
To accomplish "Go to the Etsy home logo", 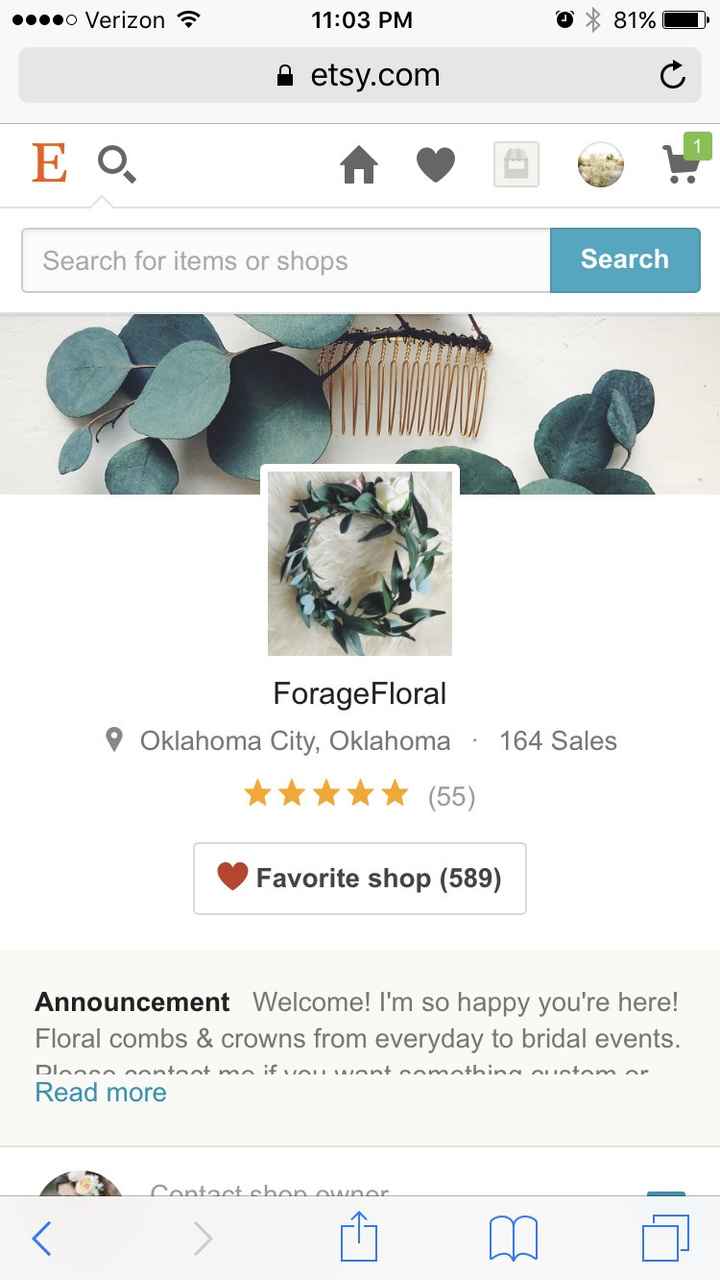I will [x=49, y=163].
